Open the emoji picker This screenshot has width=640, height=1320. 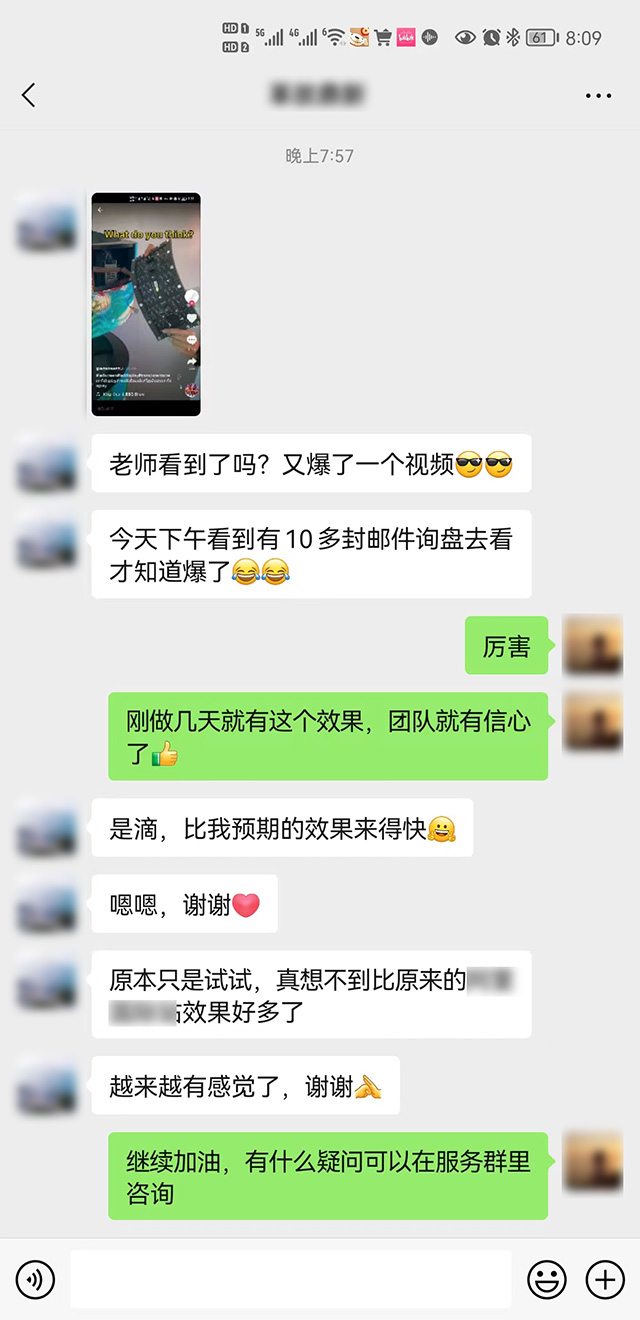point(547,1279)
